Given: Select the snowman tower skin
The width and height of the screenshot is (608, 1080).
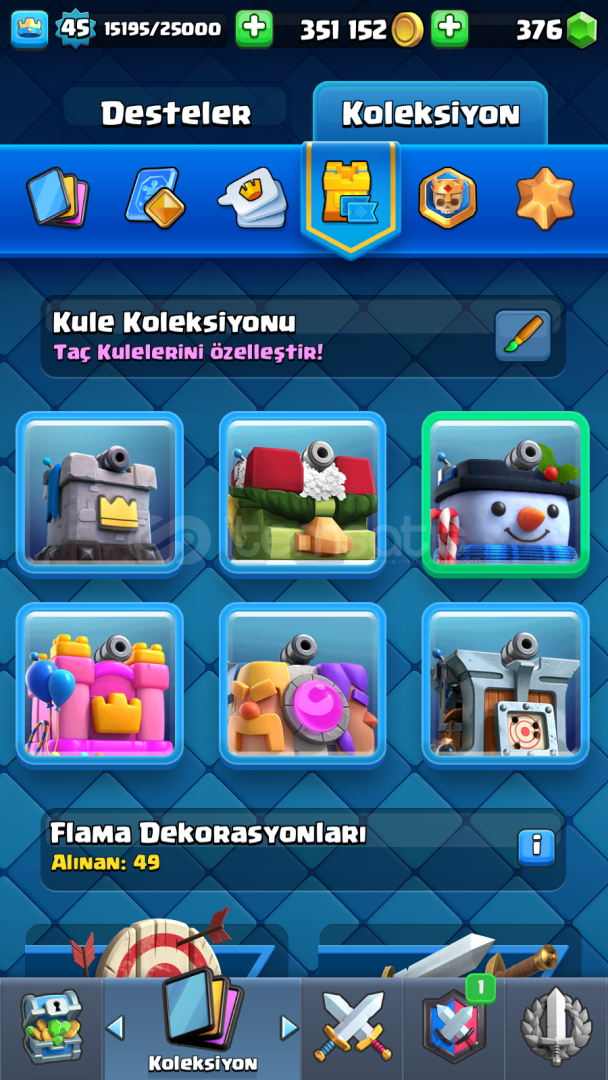Looking at the screenshot, I should [x=505, y=494].
